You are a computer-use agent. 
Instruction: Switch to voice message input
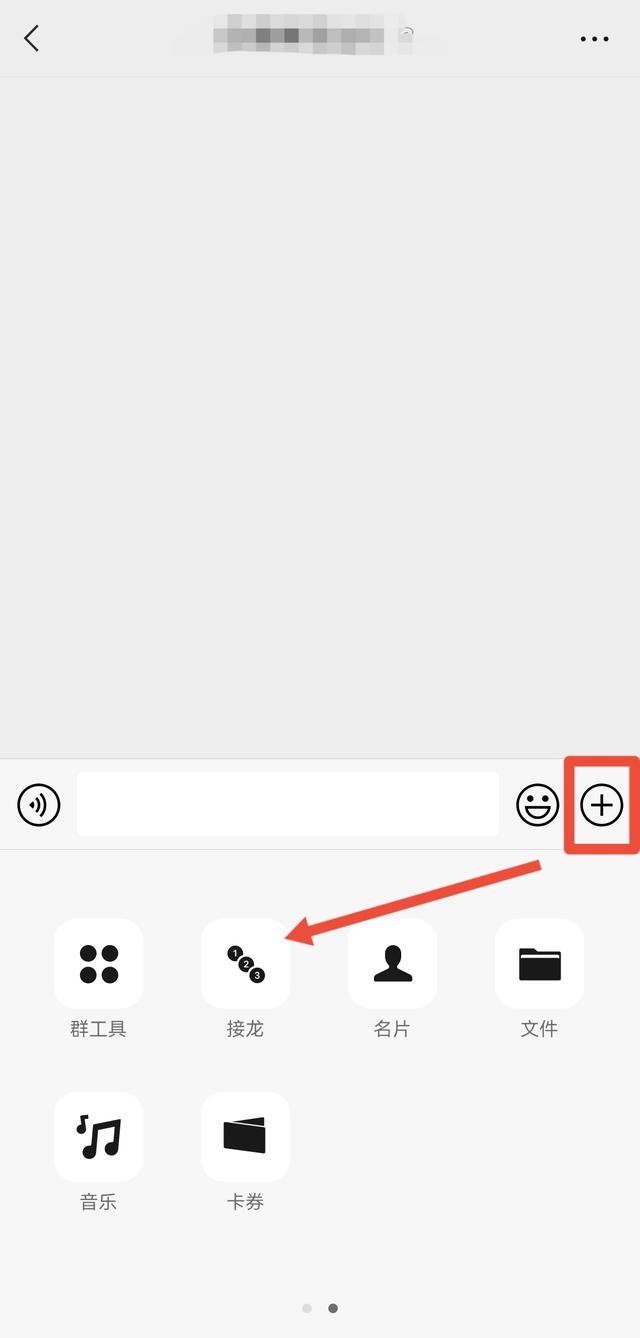[x=39, y=804]
